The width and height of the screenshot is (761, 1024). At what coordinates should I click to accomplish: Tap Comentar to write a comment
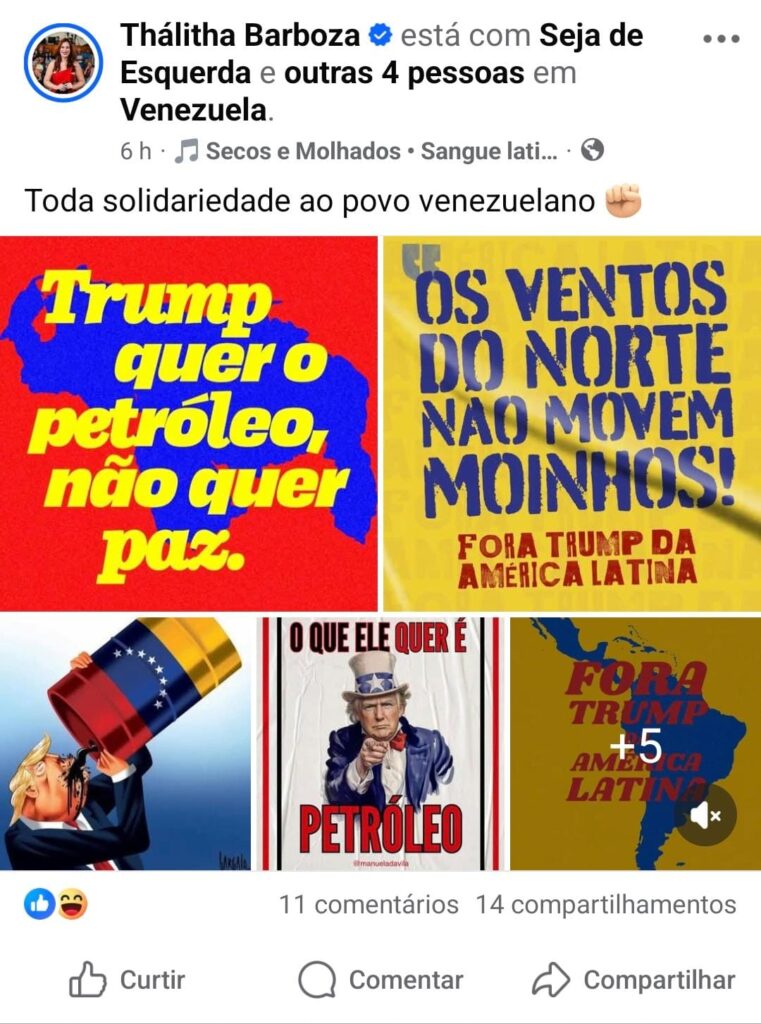point(380,980)
